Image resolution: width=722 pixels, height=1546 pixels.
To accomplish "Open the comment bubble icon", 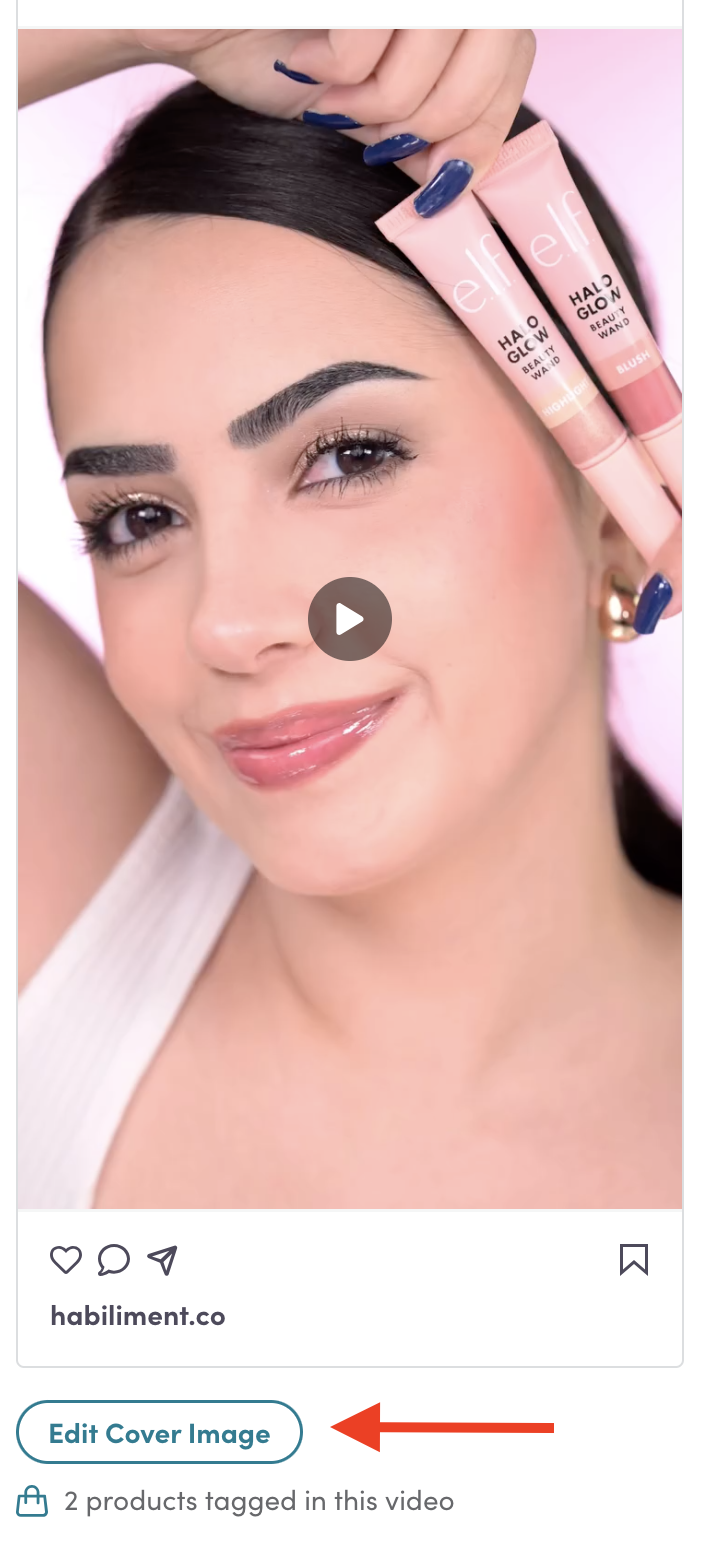I will 114,1260.
